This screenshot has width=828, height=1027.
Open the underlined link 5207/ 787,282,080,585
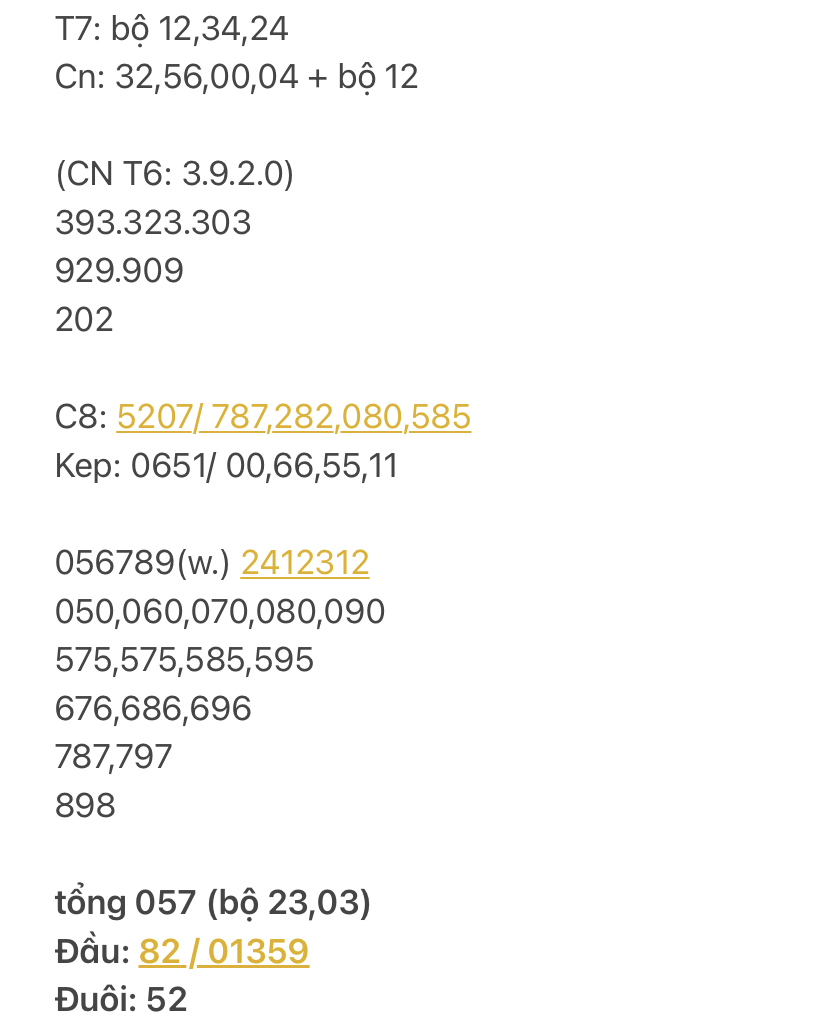[x=293, y=417]
